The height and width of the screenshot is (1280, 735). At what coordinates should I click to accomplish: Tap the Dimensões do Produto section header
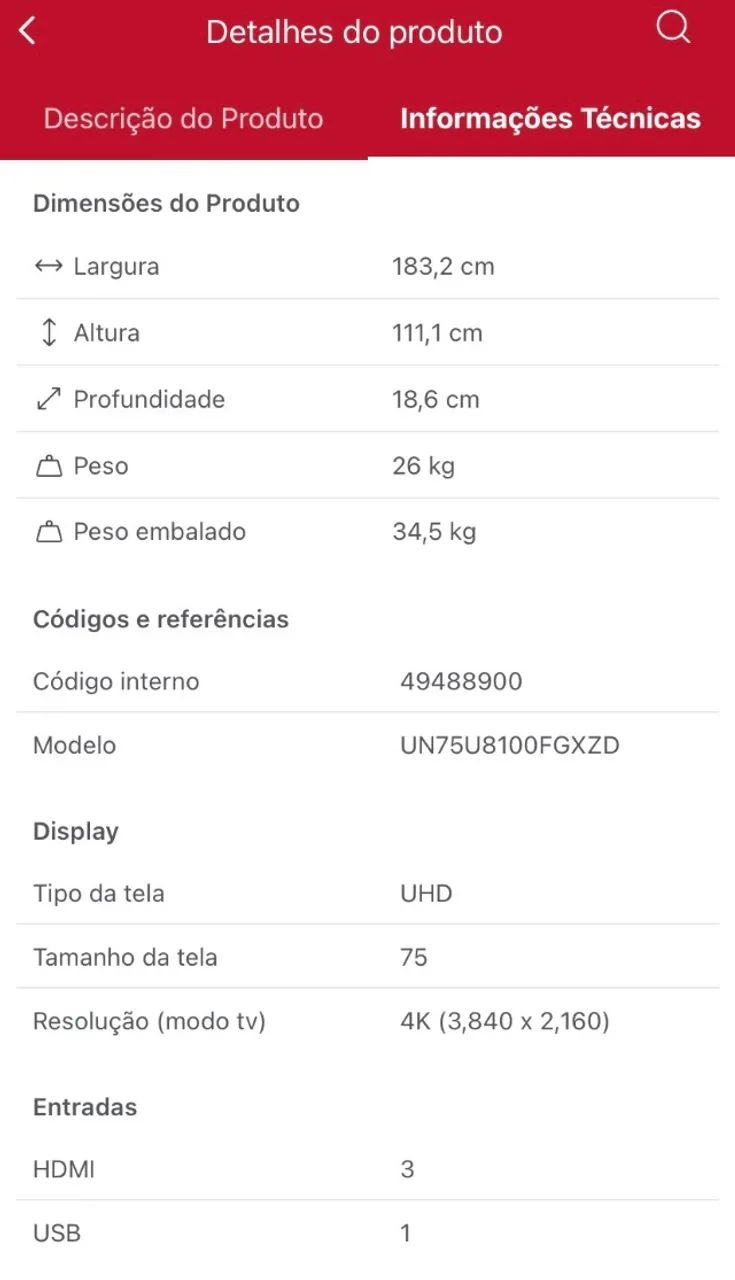(166, 203)
